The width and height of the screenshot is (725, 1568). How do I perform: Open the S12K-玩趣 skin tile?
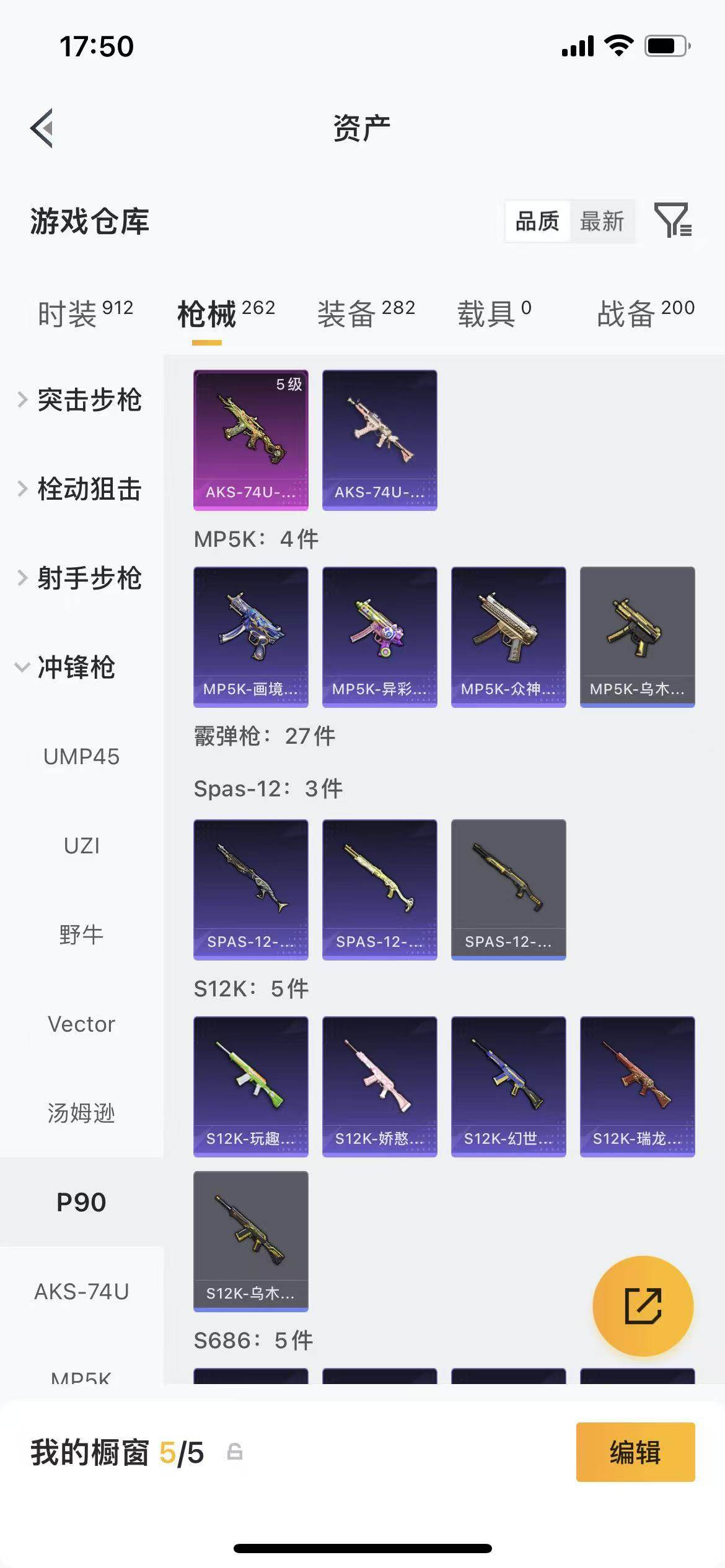pyautogui.click(x=251, y=1087)
